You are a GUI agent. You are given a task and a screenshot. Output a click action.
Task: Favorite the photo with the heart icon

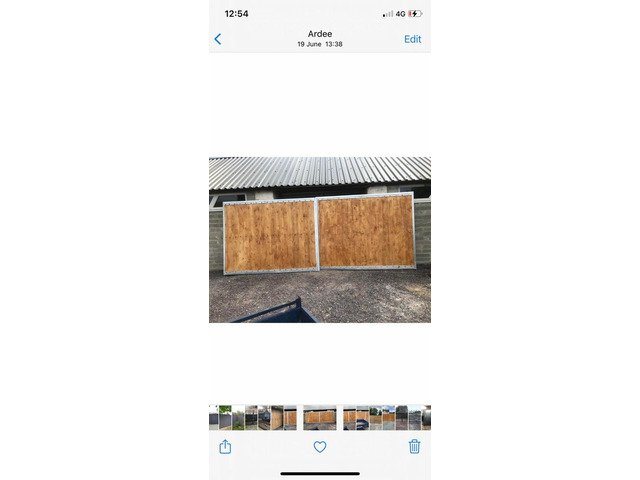pyautogui.click(x=320, y=447)
